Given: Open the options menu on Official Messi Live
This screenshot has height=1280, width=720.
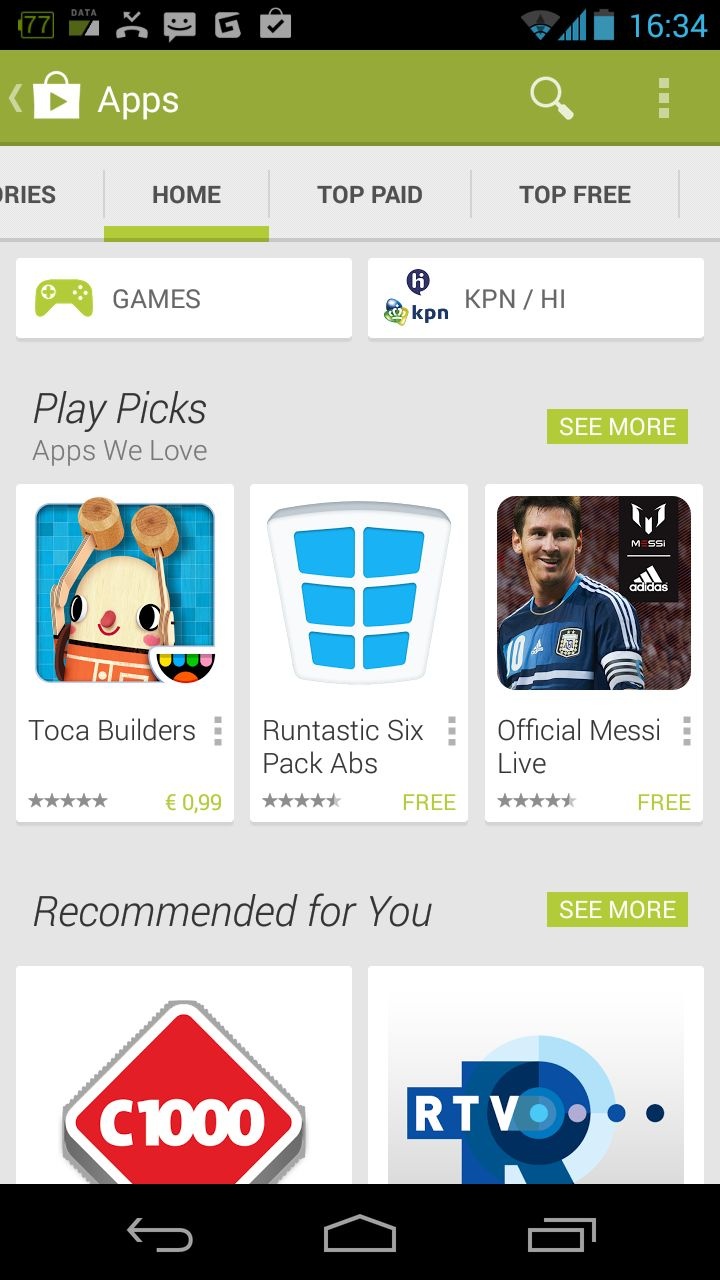Looking at the screenshot, I should [x=686, y=731].
